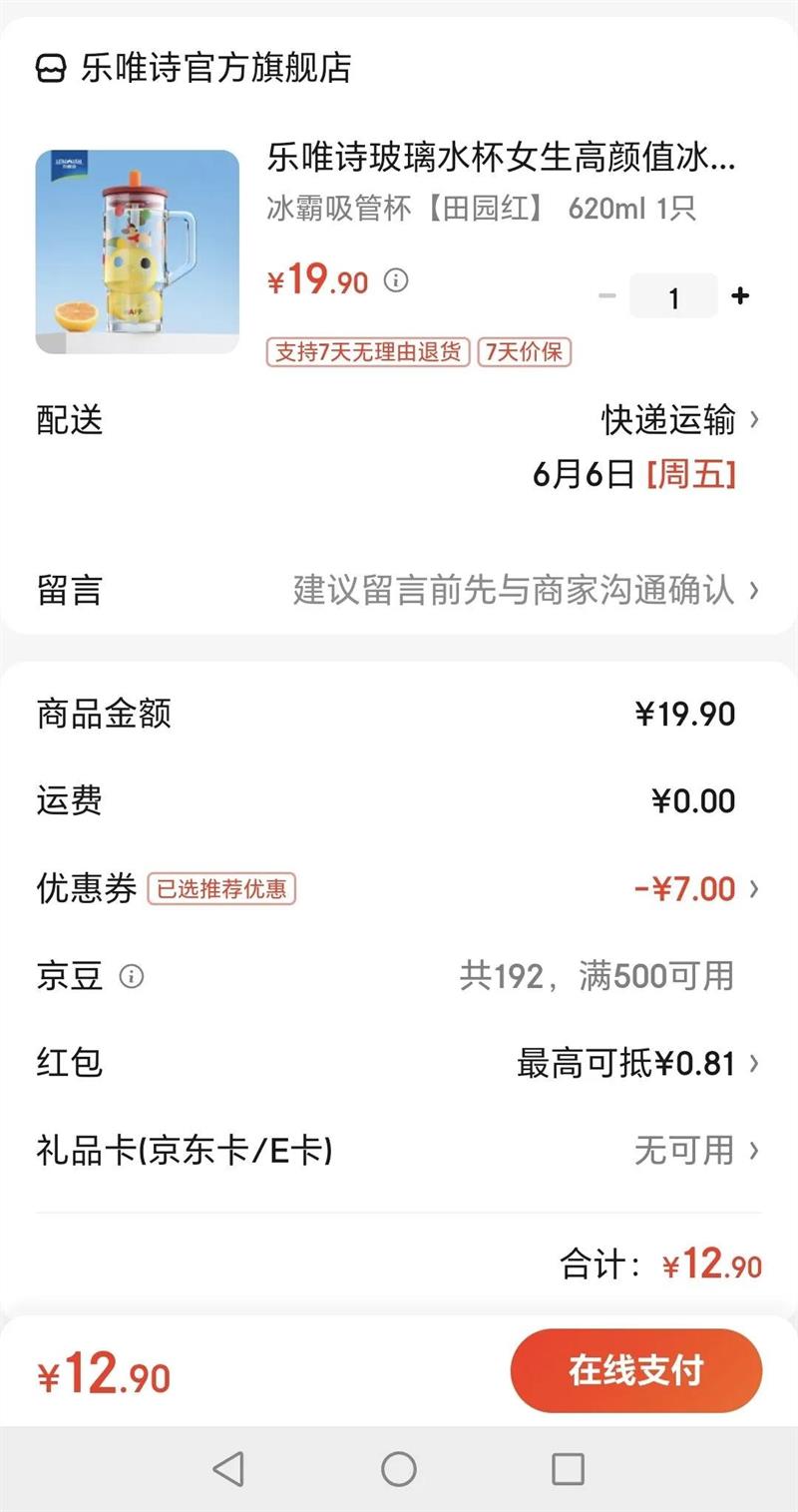Decrease the cup quantity with the minus button

(606, 296)
